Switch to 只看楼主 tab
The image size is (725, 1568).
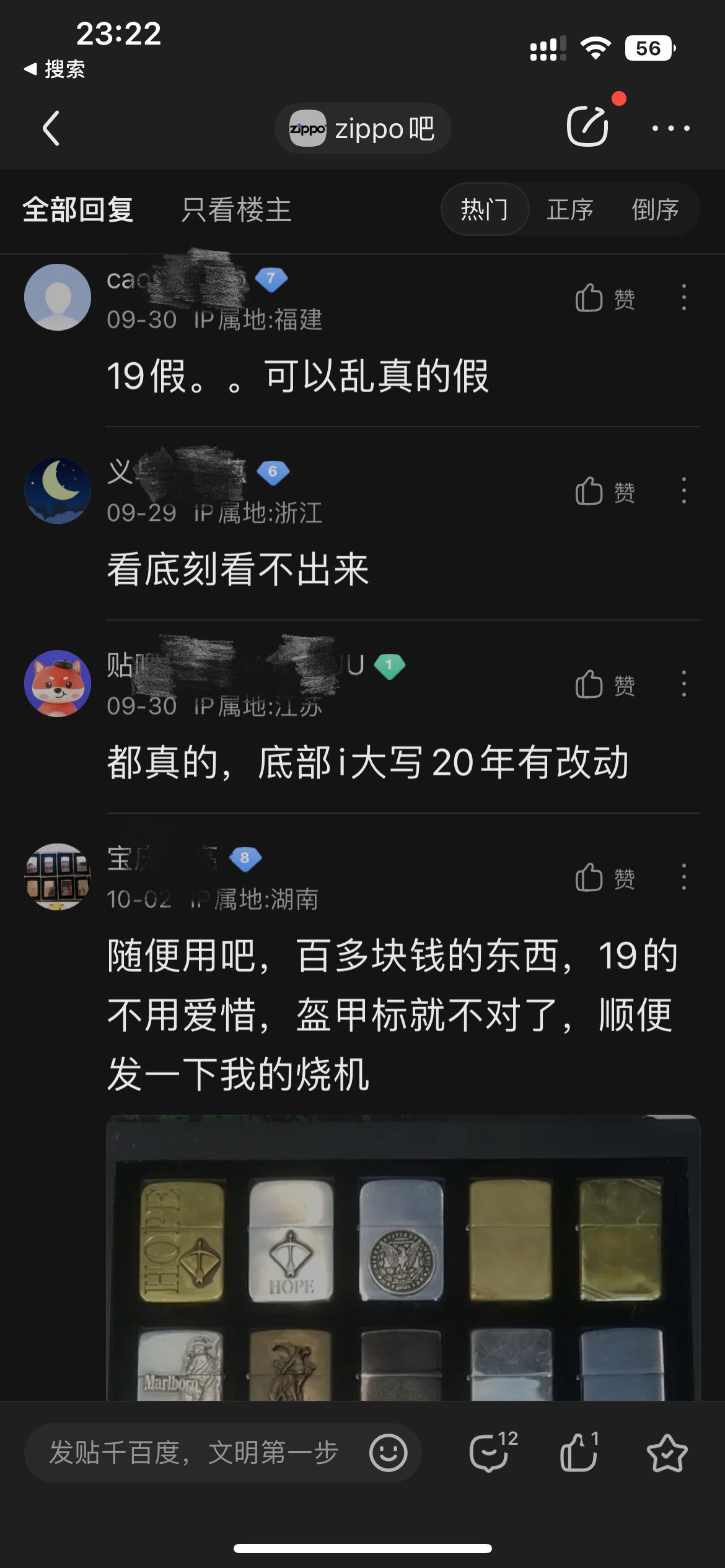pyautogui.click(x=236, y=209)
